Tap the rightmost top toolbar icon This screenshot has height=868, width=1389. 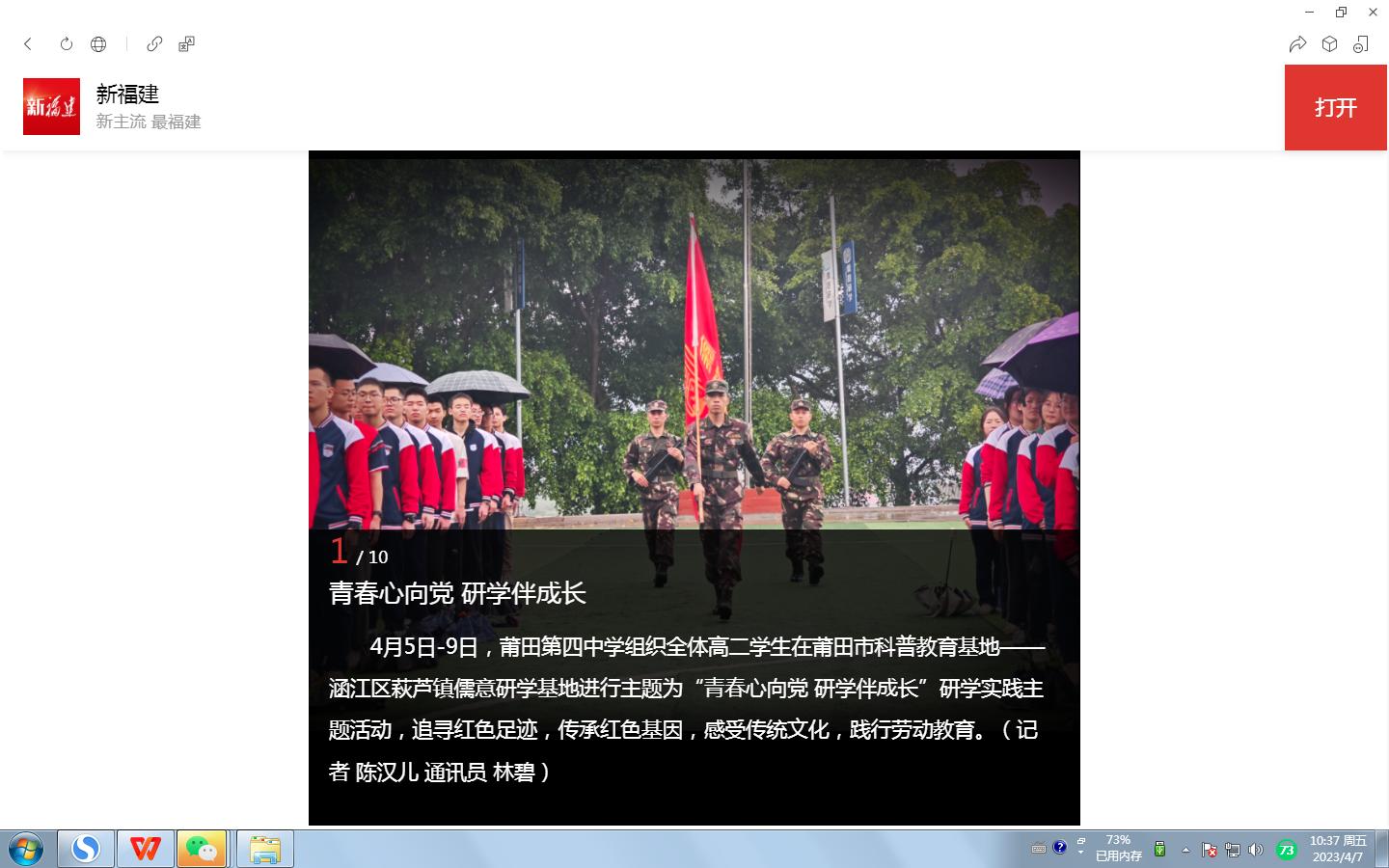[x=1361, y=44]
